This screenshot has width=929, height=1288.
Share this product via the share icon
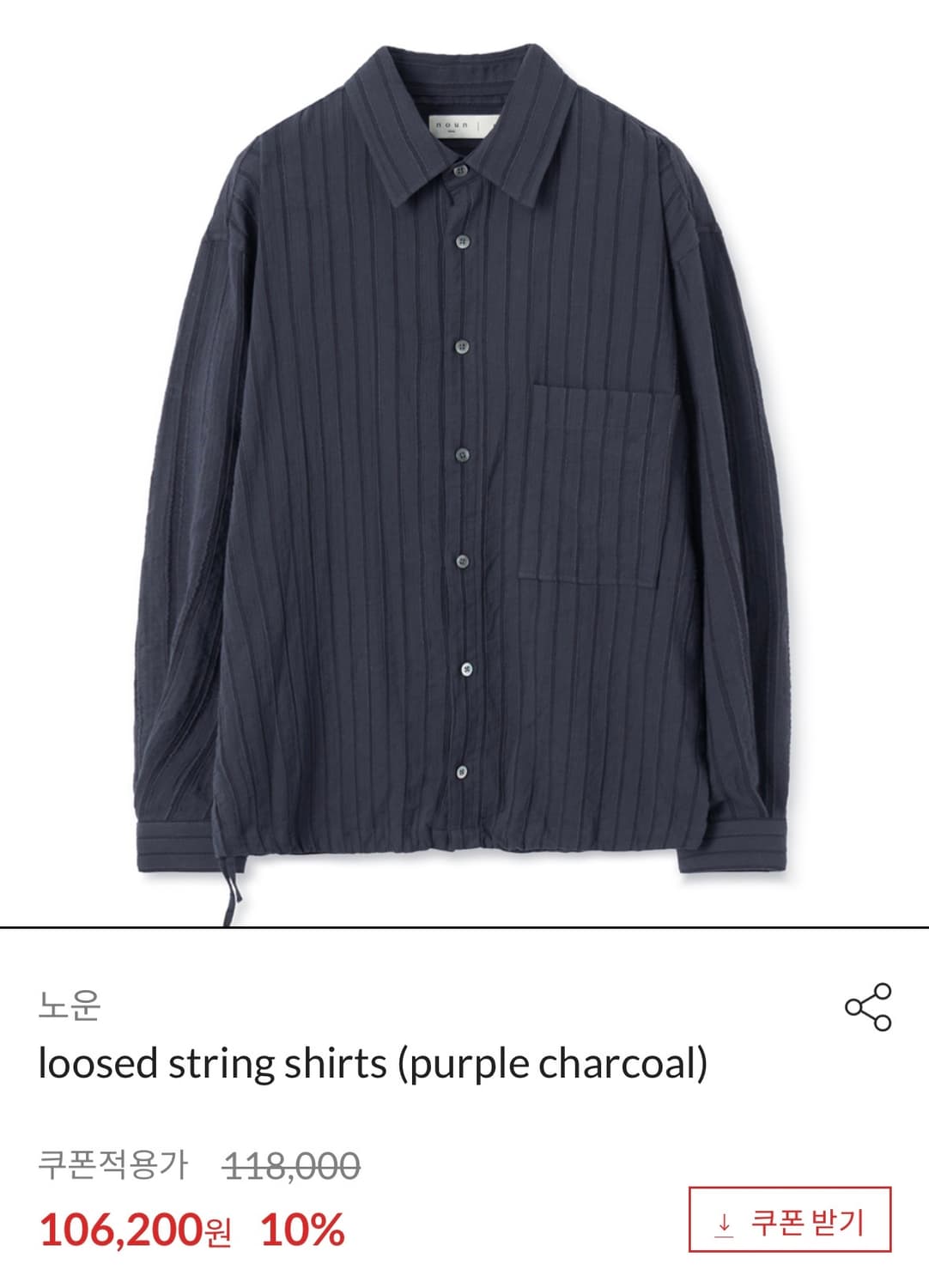[868, 1007]
